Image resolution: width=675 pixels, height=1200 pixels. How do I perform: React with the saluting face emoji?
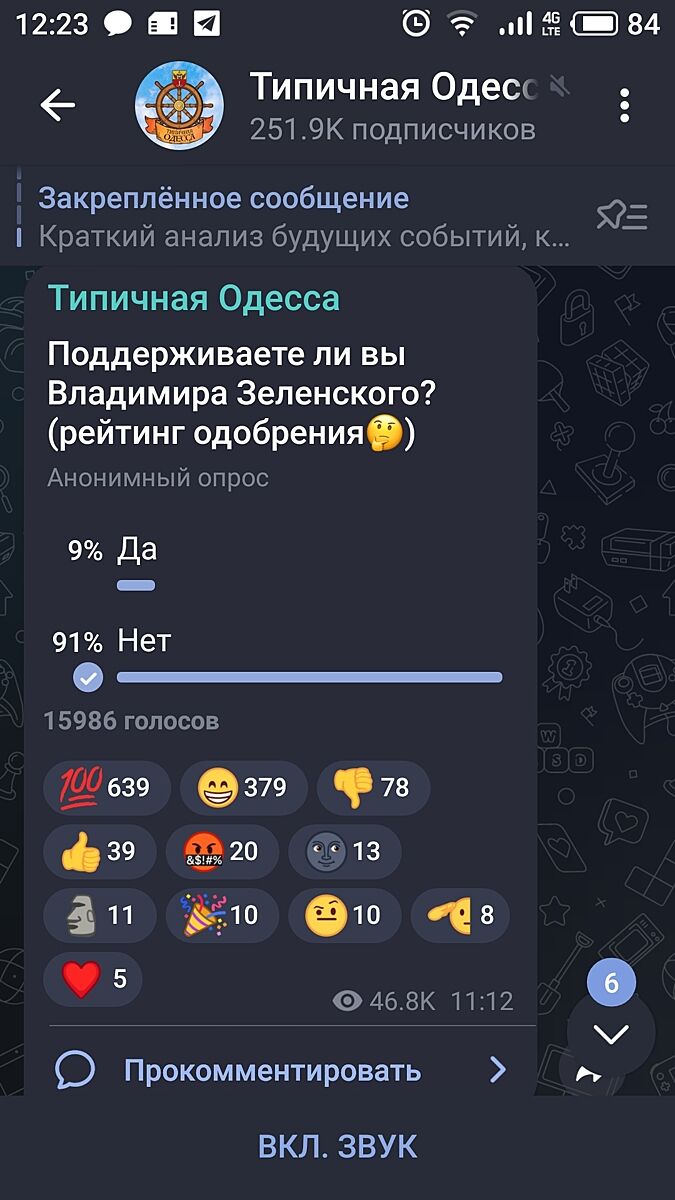(461, 914)
